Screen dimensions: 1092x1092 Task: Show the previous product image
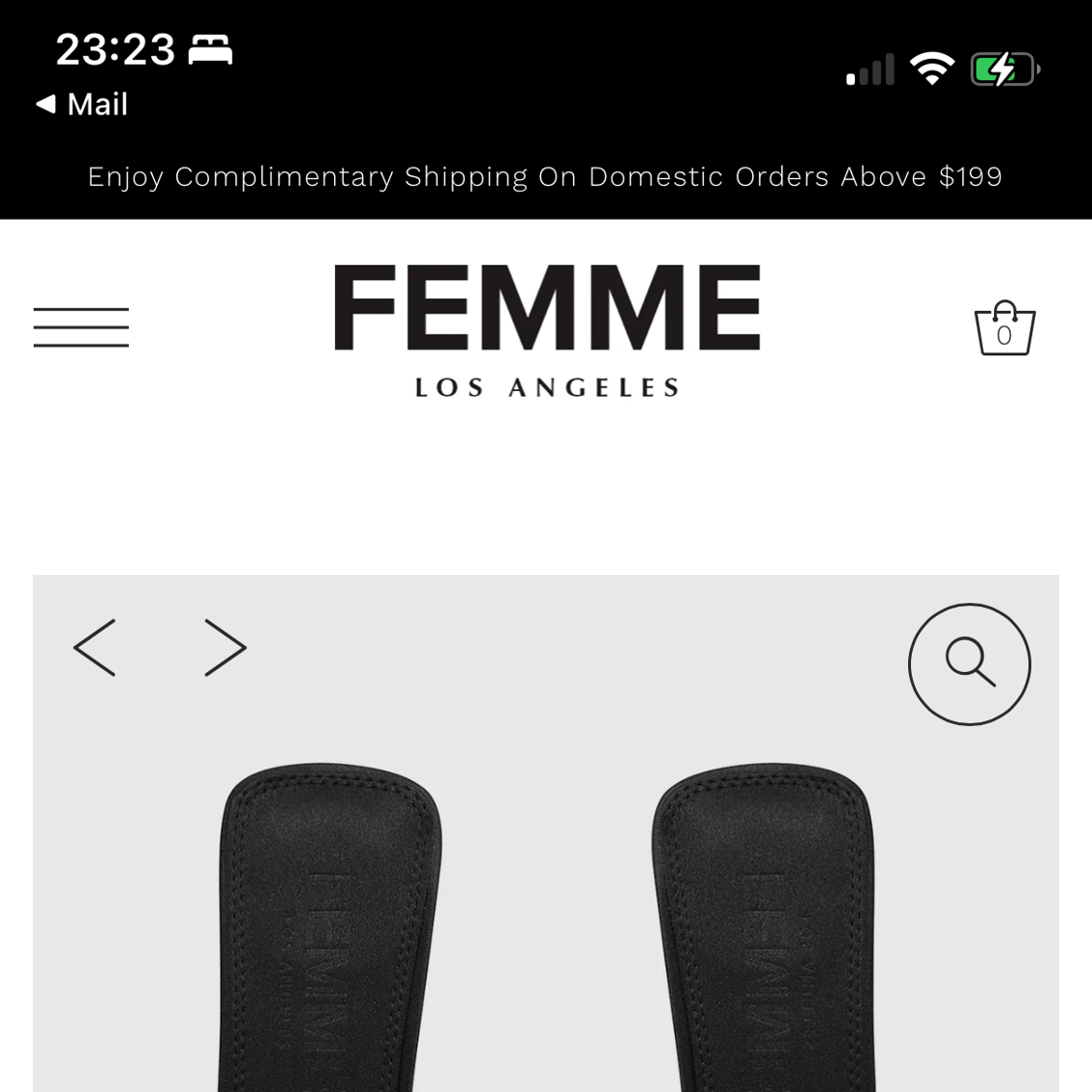[x=95, y=648]
